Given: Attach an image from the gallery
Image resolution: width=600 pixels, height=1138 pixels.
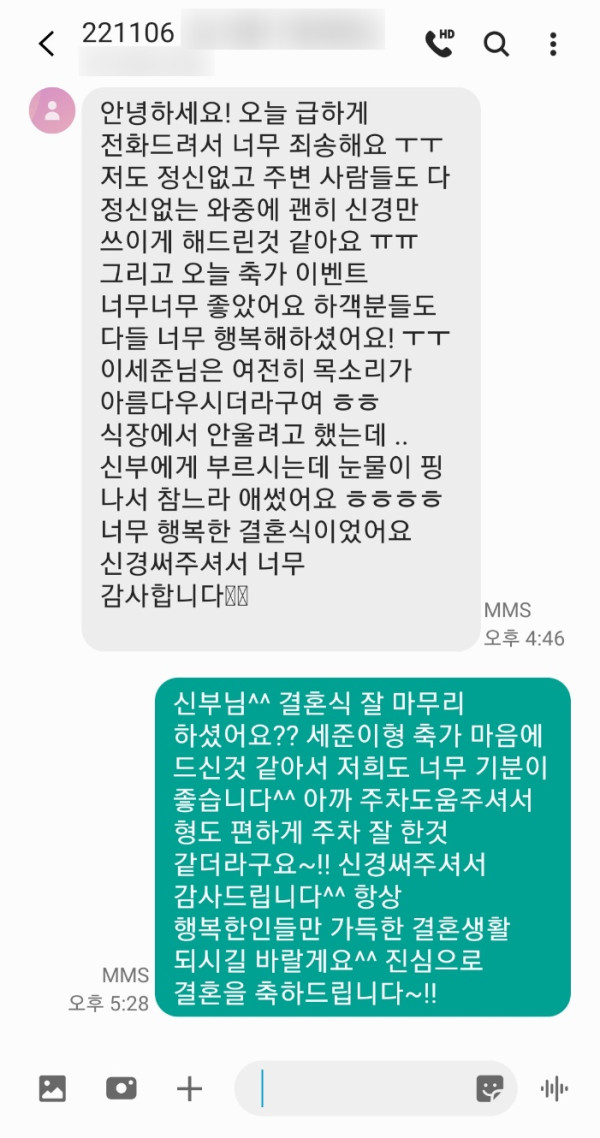Looking at the screenshot, I should pyautogui.click(x=52, y=1089).
